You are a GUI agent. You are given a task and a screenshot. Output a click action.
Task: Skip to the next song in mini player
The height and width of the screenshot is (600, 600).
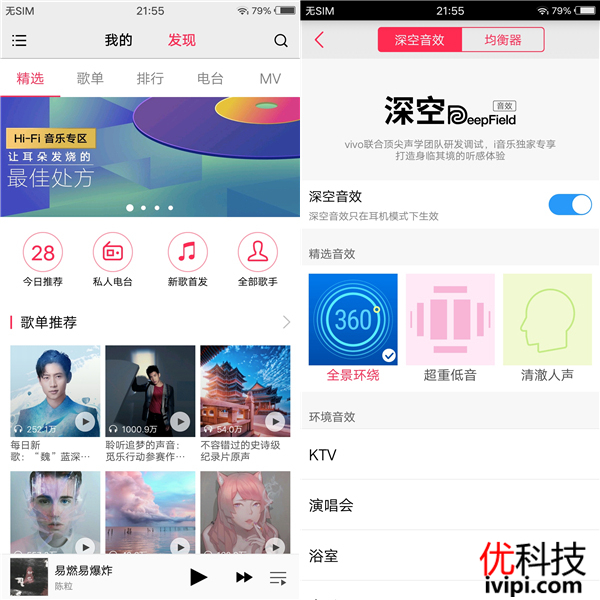coord(243,577)
